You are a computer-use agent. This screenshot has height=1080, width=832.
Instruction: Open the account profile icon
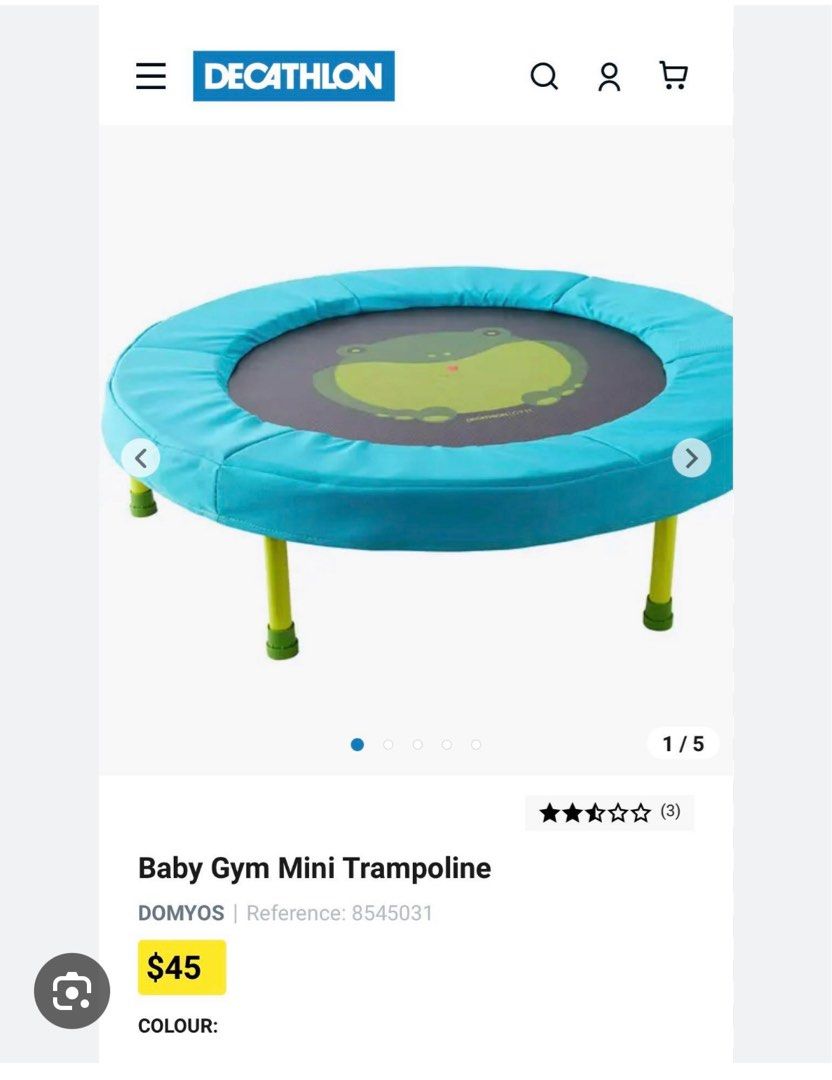[609, 76]
